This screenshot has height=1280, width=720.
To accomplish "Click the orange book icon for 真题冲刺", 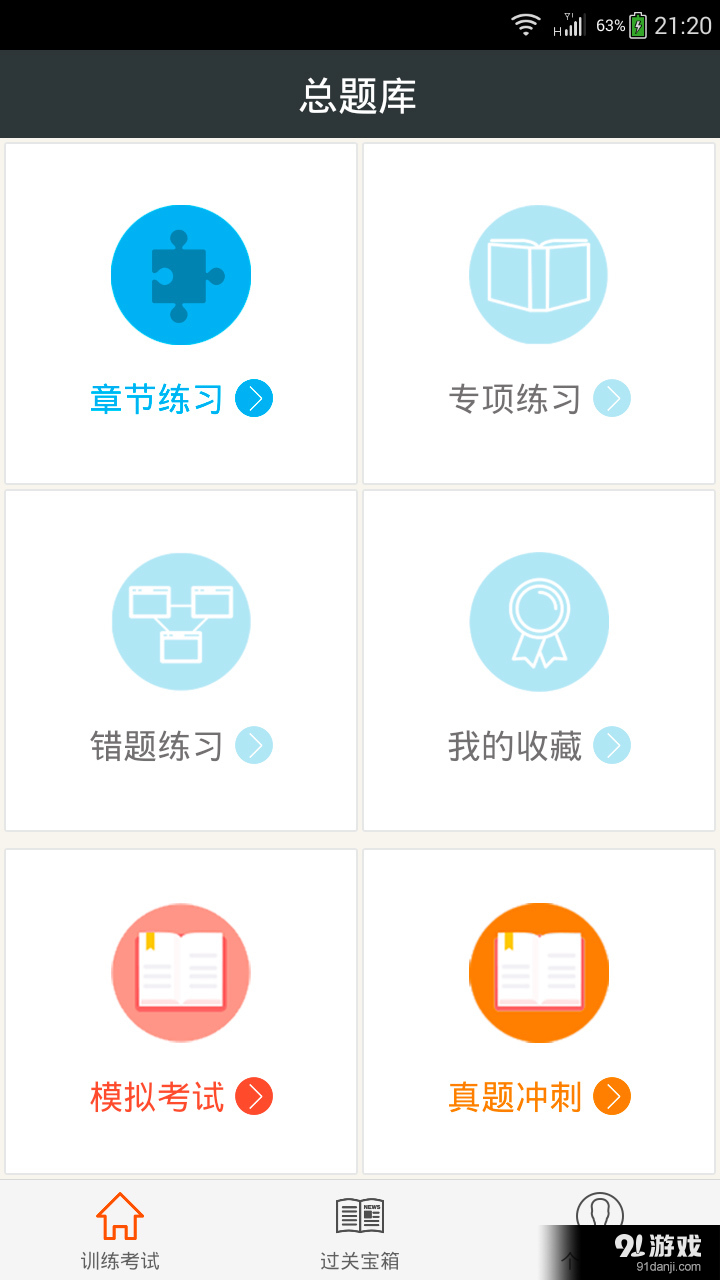I will 539,972.
